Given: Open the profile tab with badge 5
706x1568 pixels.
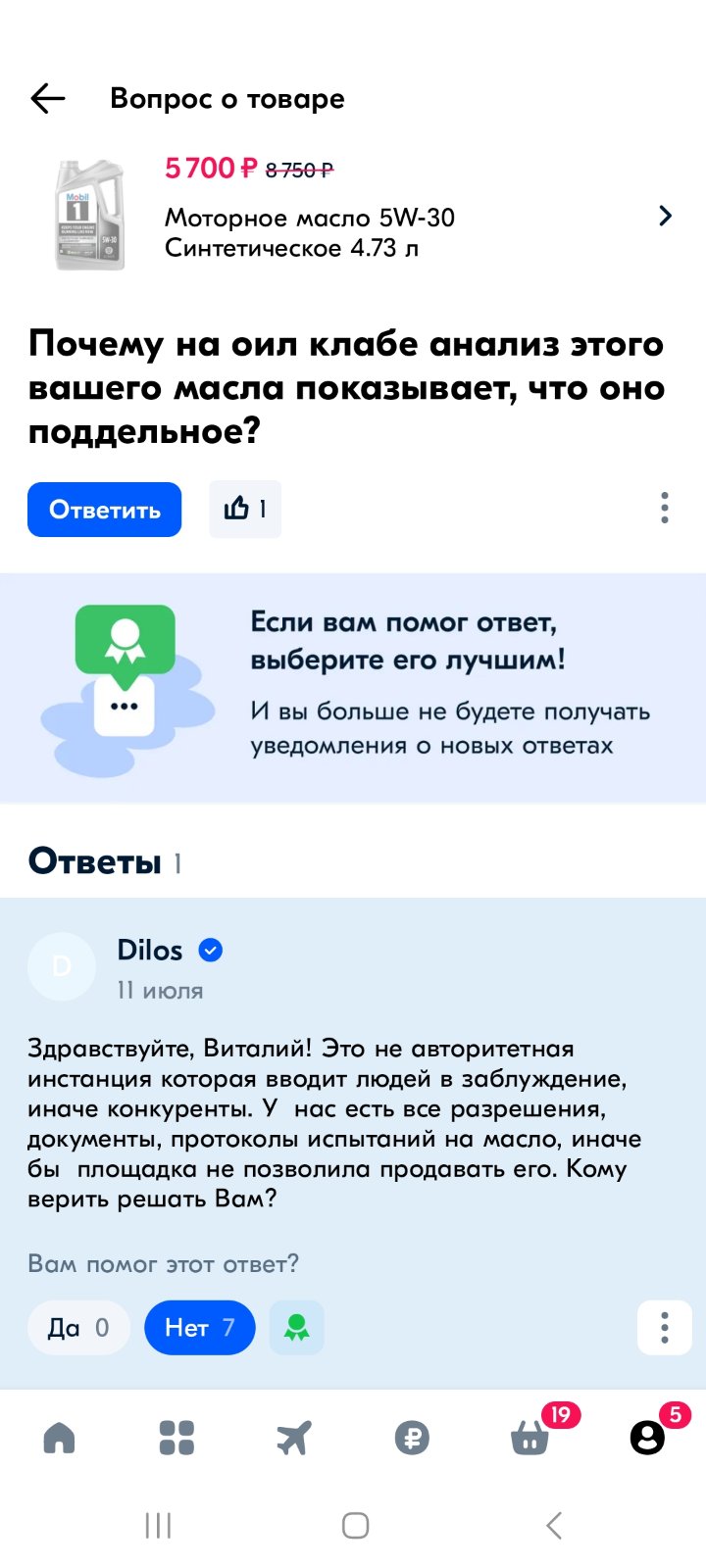Looking at the screenshot, I should [648, 1437].
